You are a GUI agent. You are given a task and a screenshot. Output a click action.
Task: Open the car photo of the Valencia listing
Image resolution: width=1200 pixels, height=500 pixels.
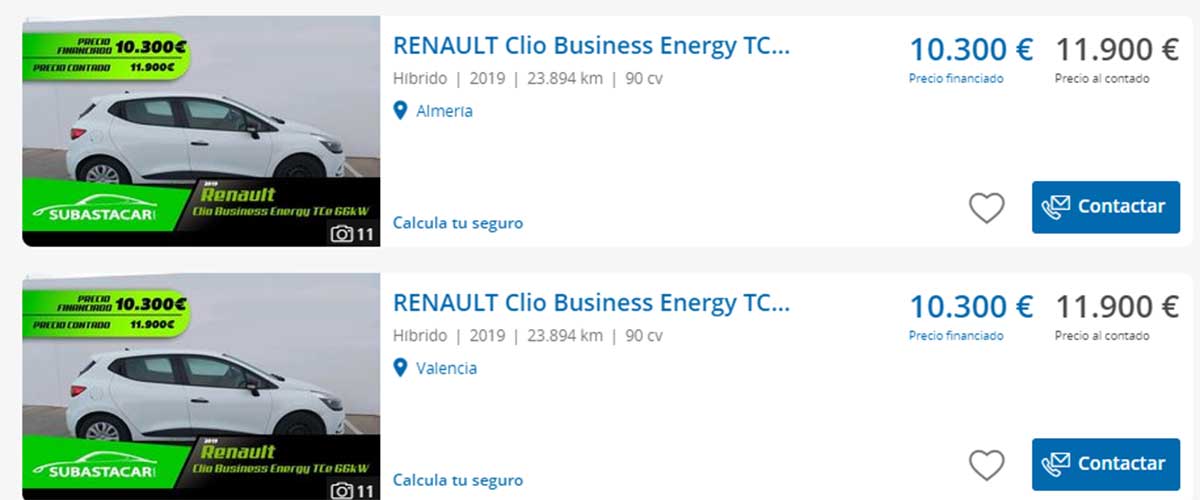(x=200, y=390)
